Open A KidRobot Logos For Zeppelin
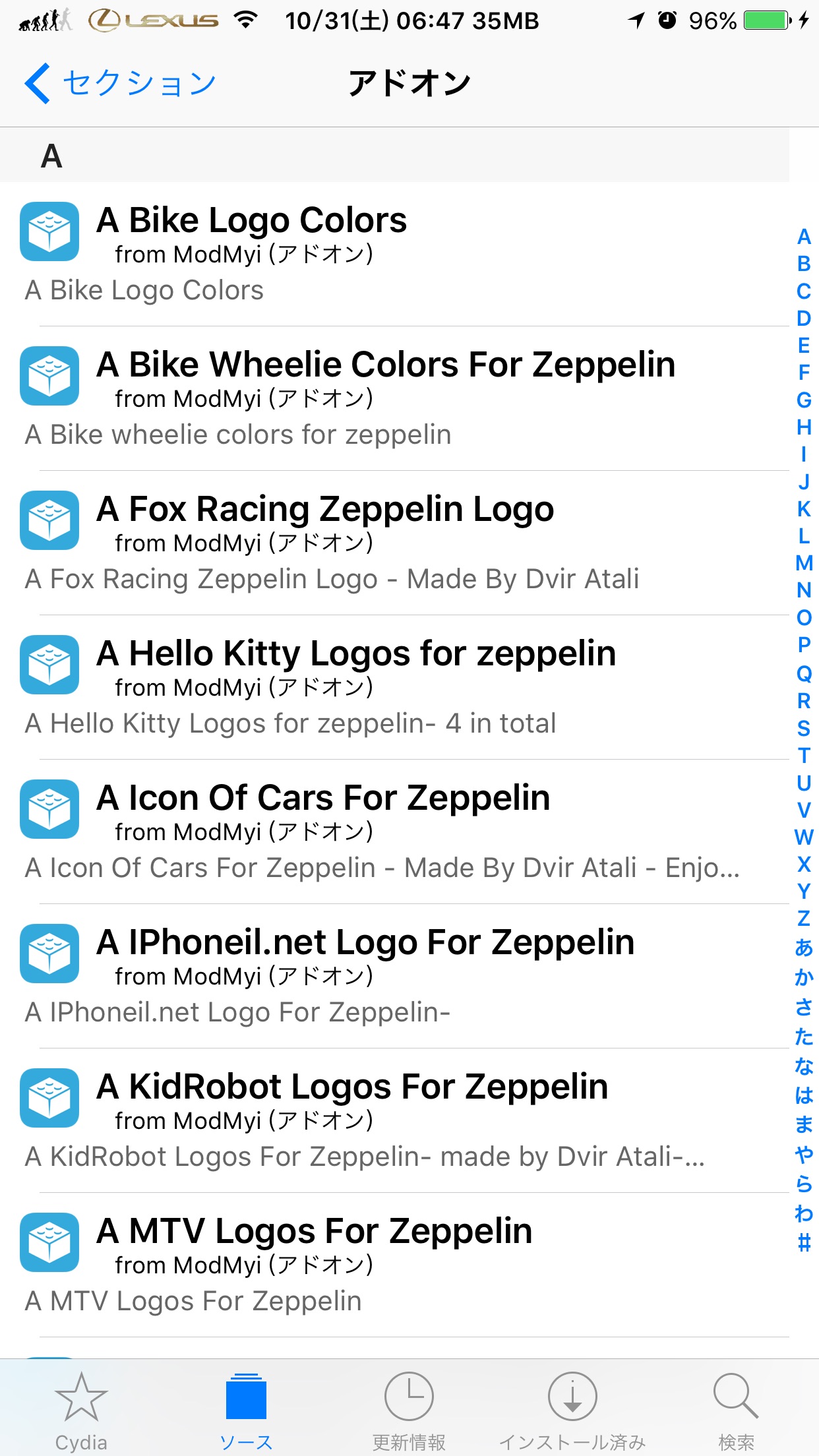The height and width of the screenshot is (1456, 819). [394, 1120]
